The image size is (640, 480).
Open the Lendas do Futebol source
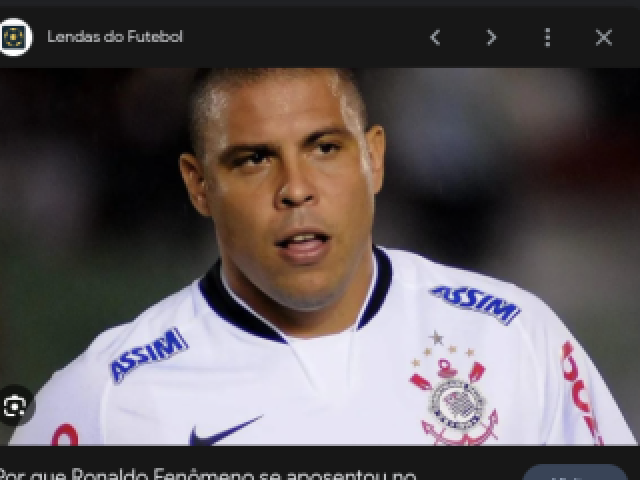click(114, 37)
